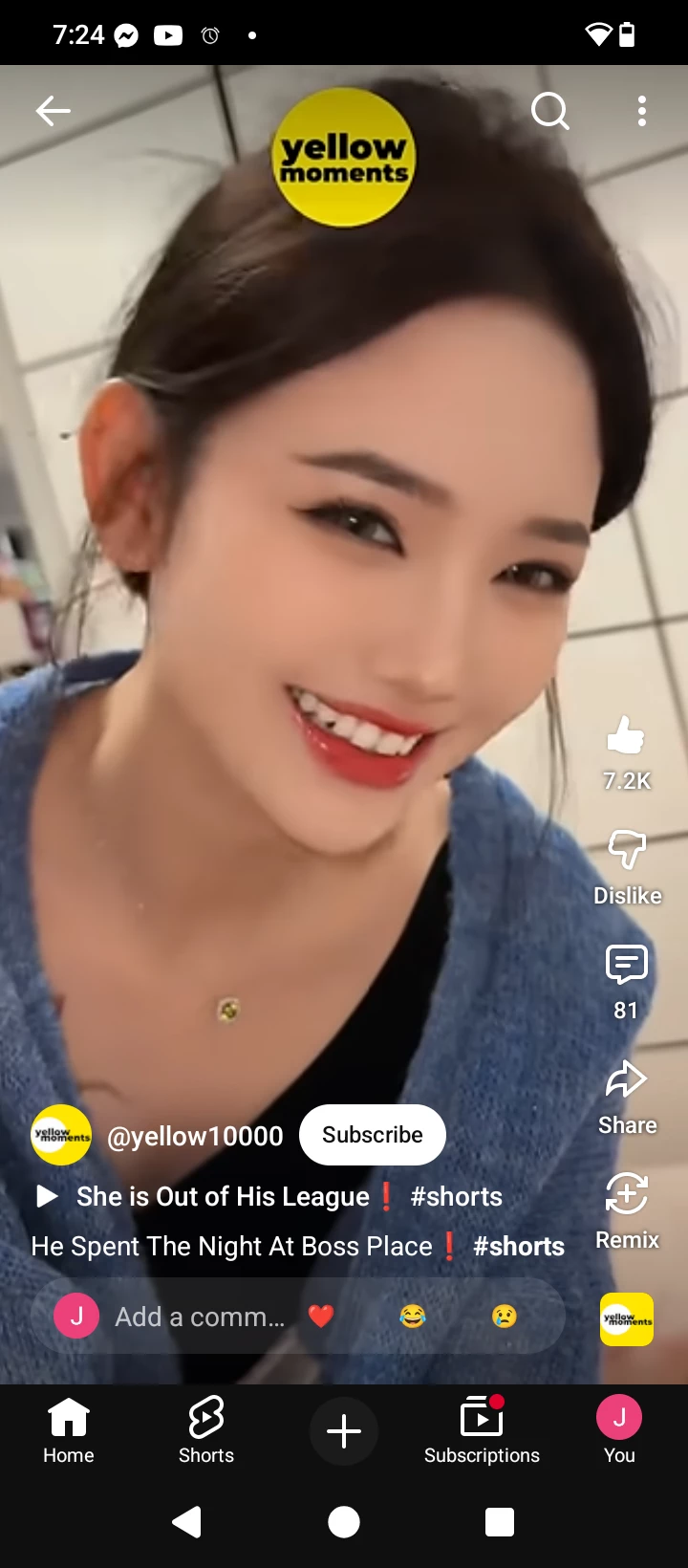Open the three-dot overflow menu
The image size is (688, 1568).
[x=642, y=112]
